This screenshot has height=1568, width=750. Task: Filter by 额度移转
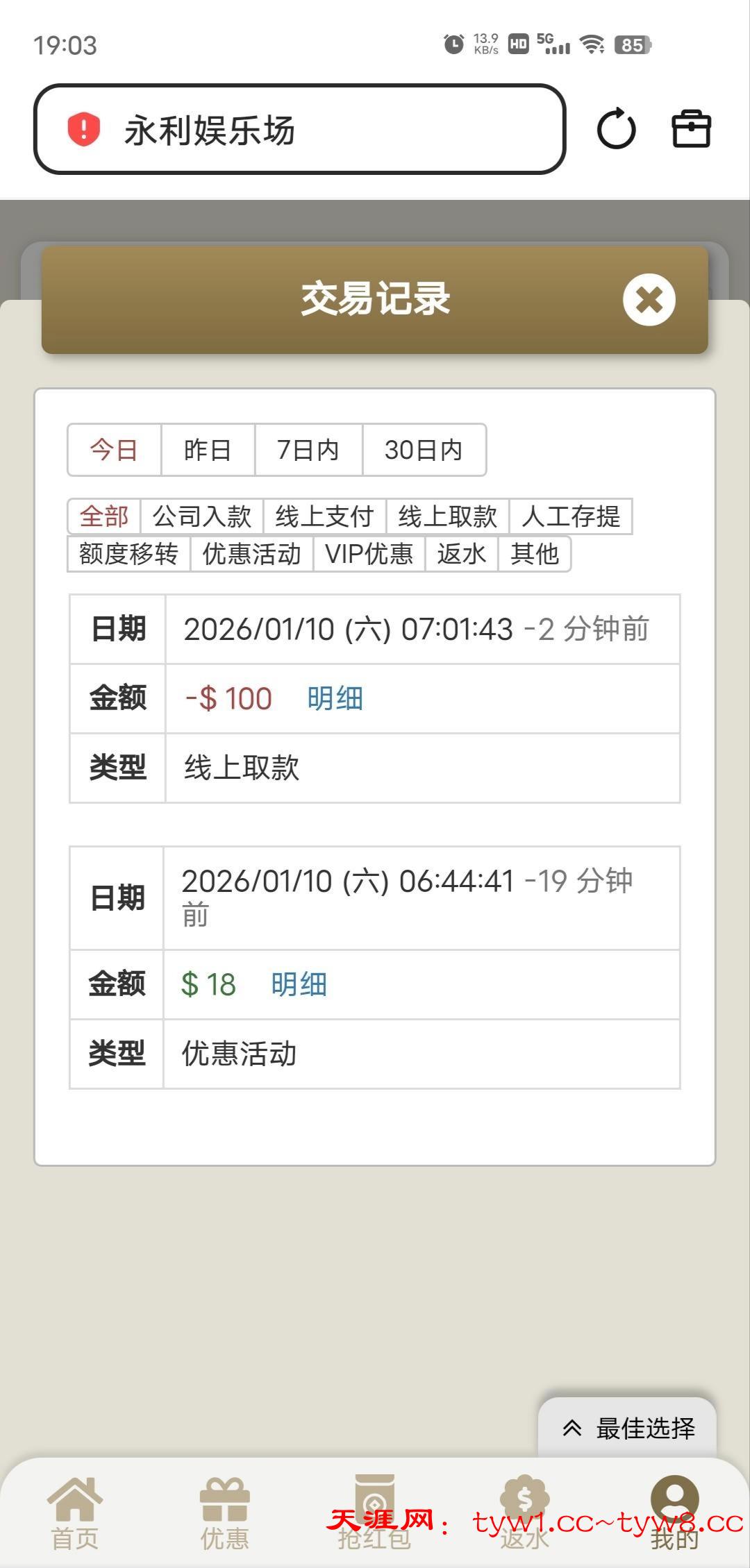128,554
